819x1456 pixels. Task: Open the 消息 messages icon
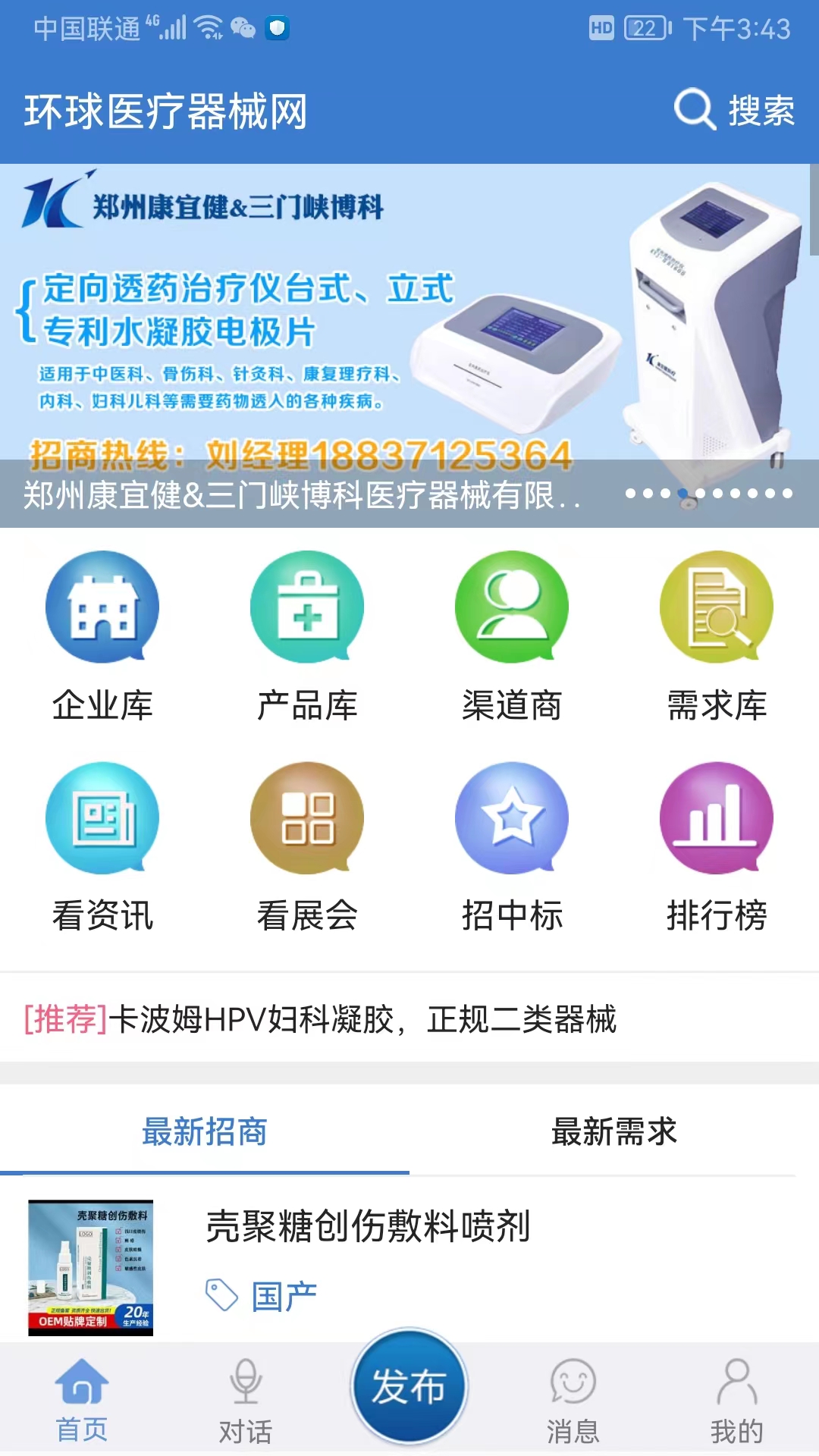tap(573, 1382)
